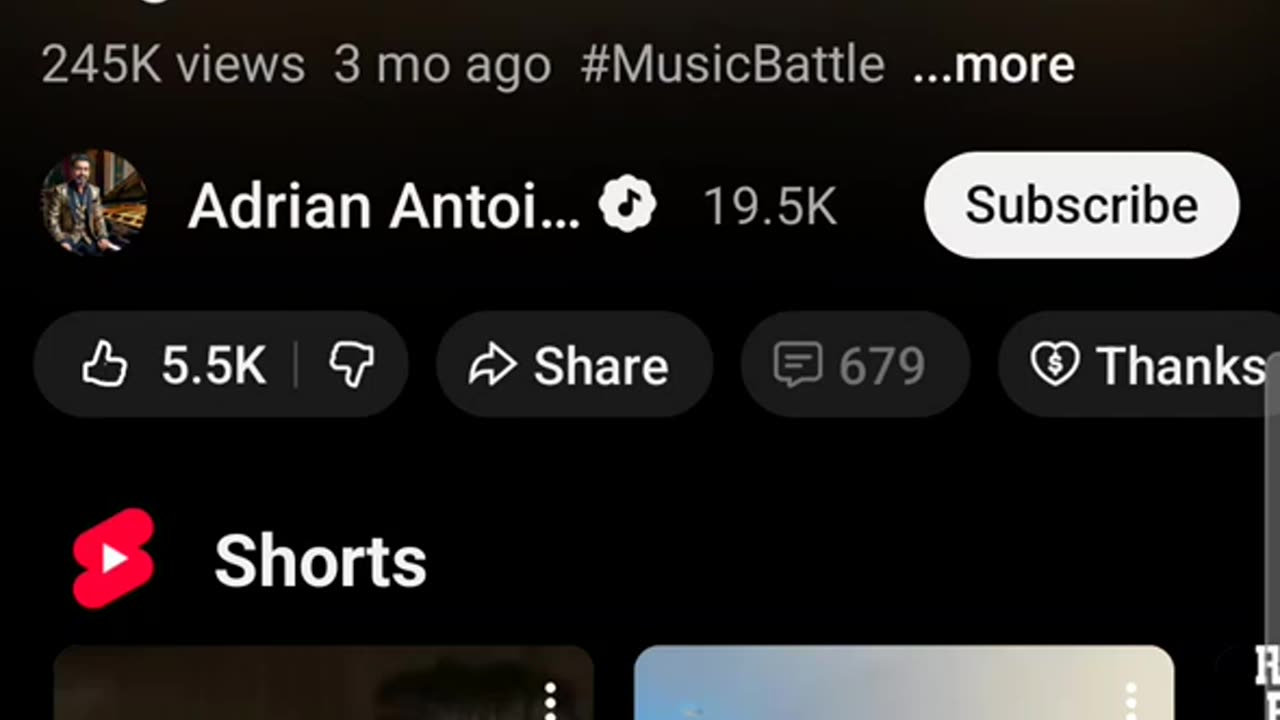Open the #MusicBattle hashtag
Viewport: 1280px width, 720px height.
click(732, 66)
